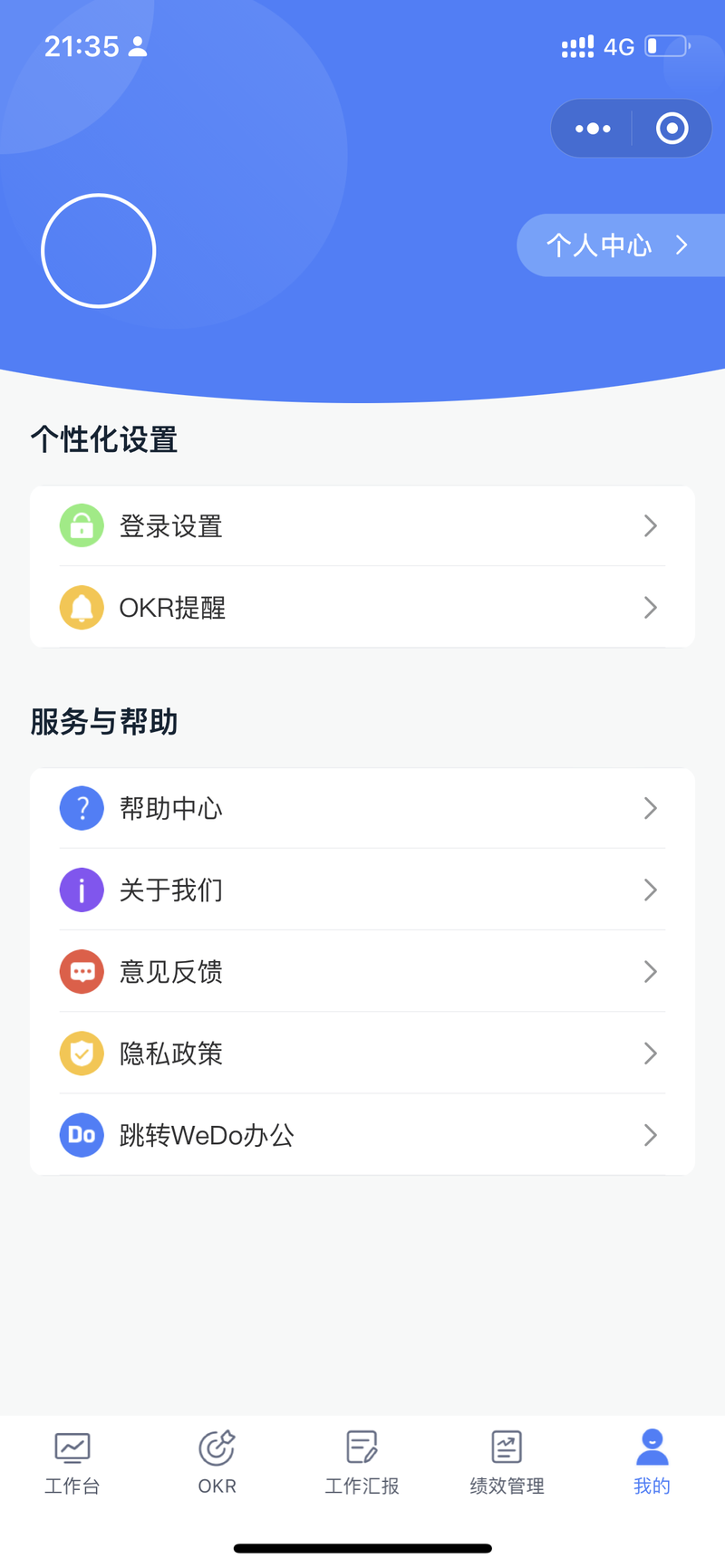Viewport: 725px width, 1568px height.
Task: Open OKR提醒 settings
Action: [x=362, y=607]
